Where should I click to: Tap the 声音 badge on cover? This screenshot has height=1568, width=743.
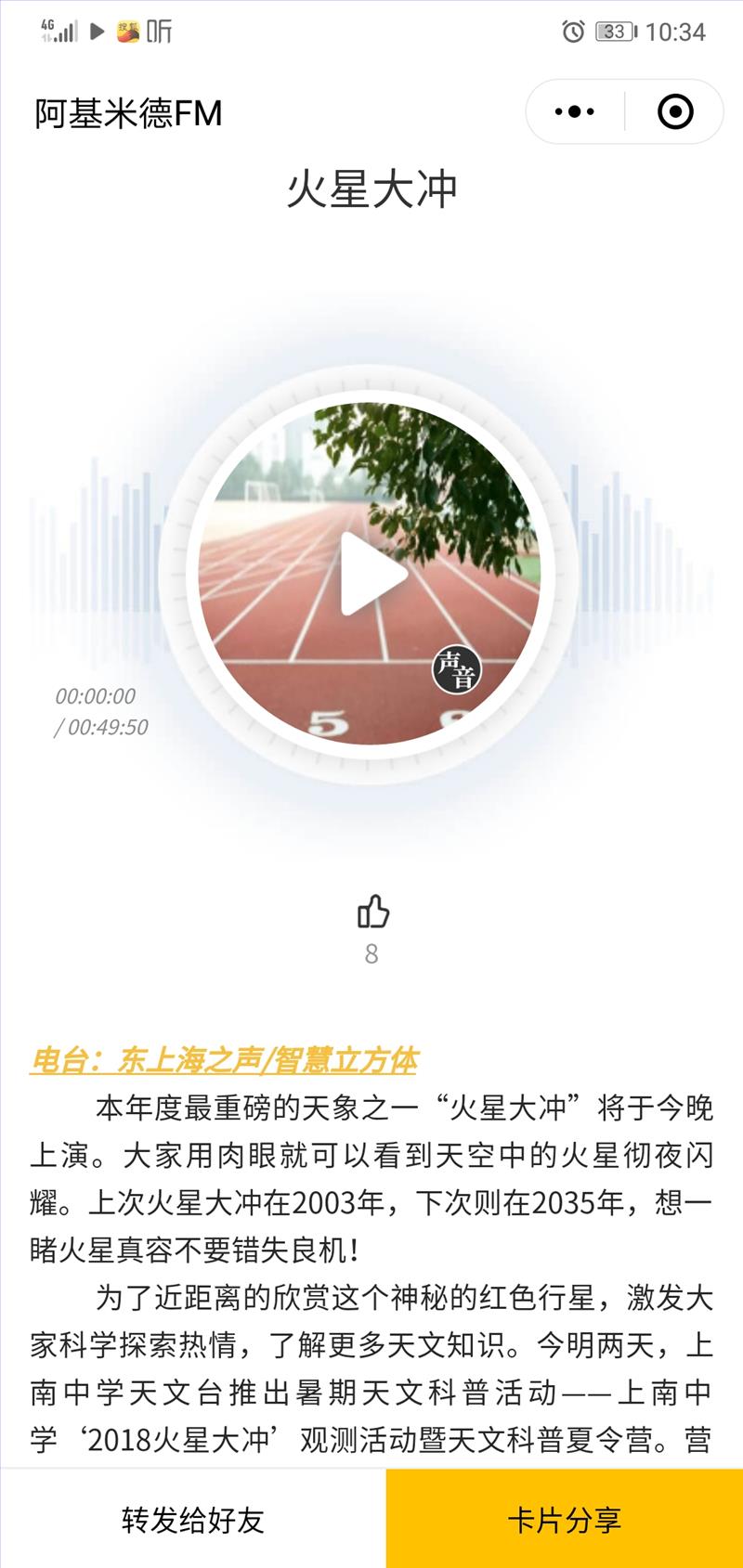click(x=456, y=668)
